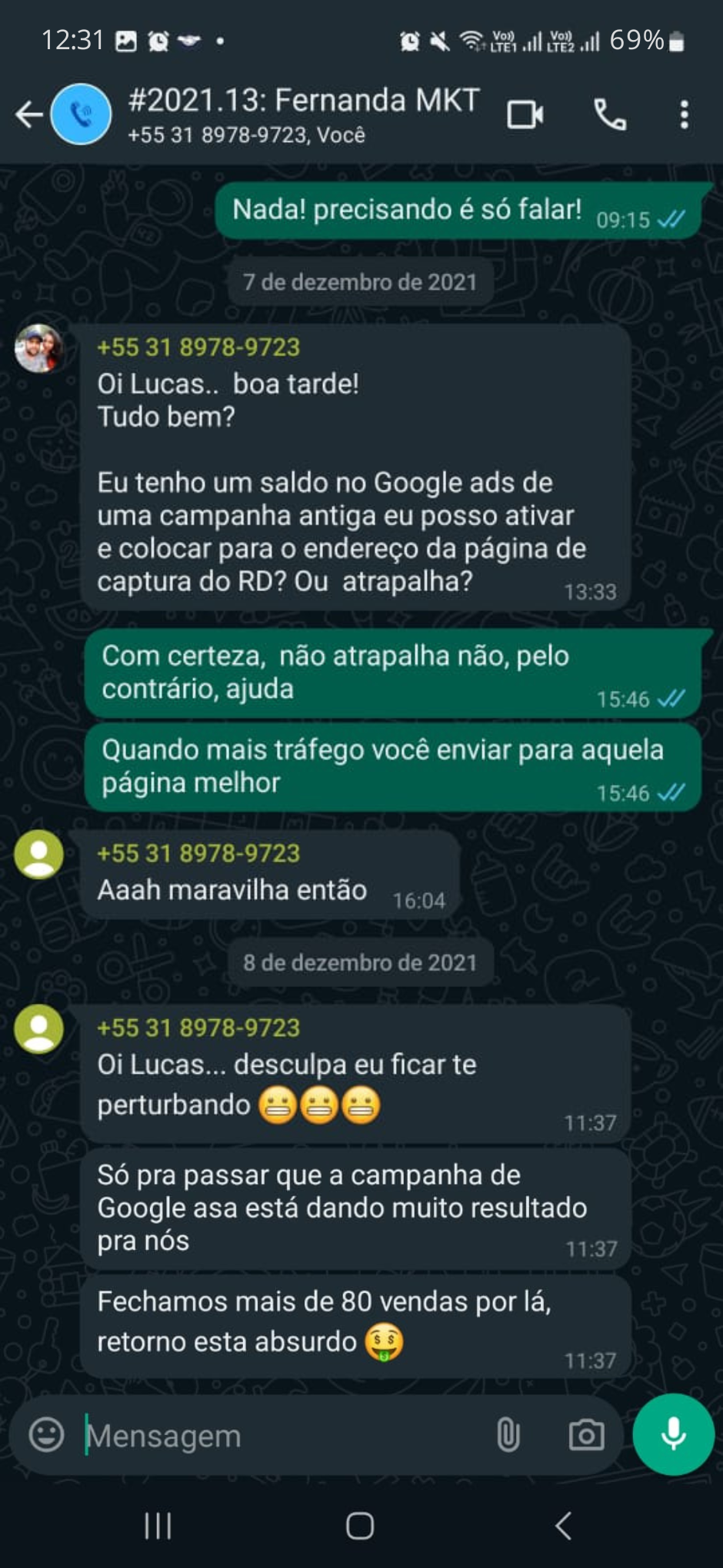This screenshot has width=723, height=1568.
Task: Focus the Mensagem text field
Action: tap(285, 1435)
